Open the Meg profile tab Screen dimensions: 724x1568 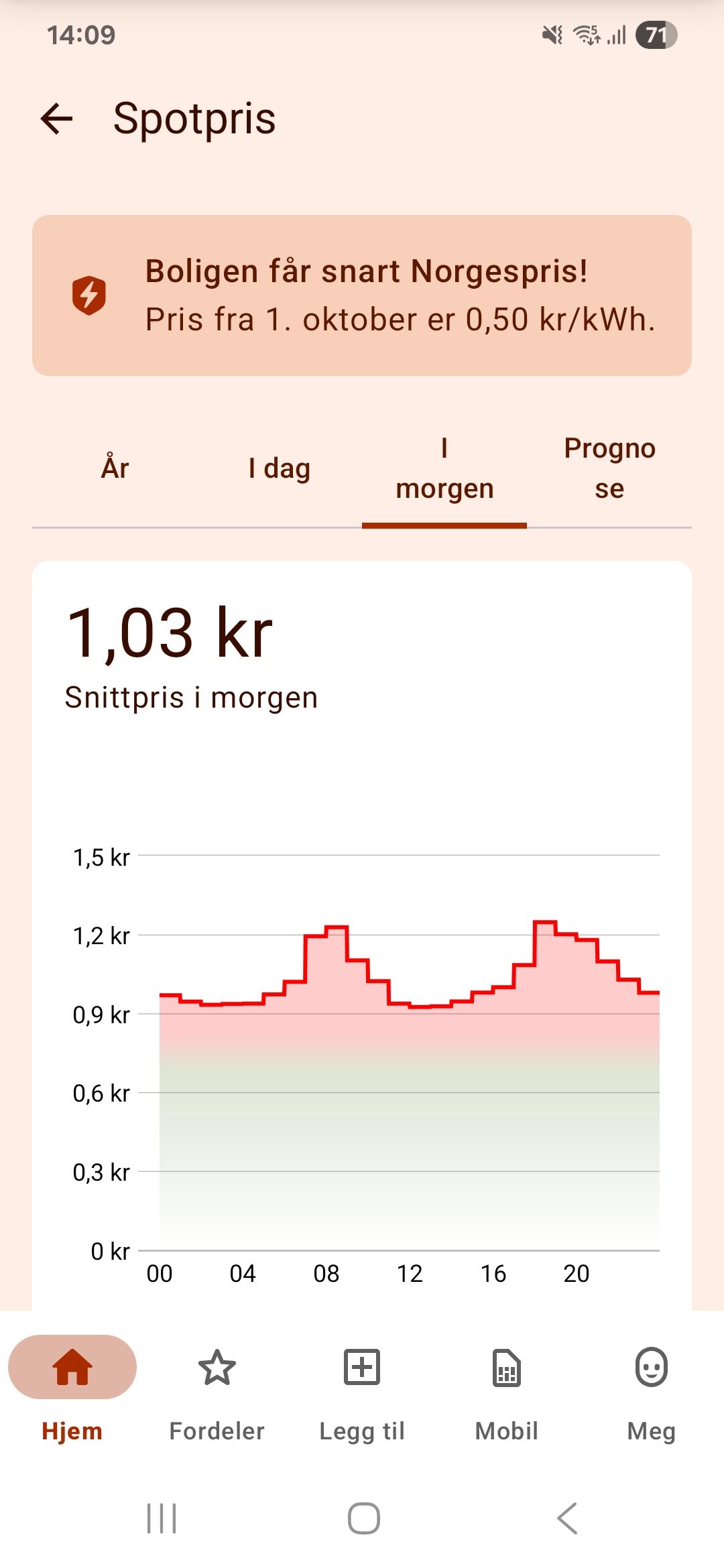click(652, 1388)
